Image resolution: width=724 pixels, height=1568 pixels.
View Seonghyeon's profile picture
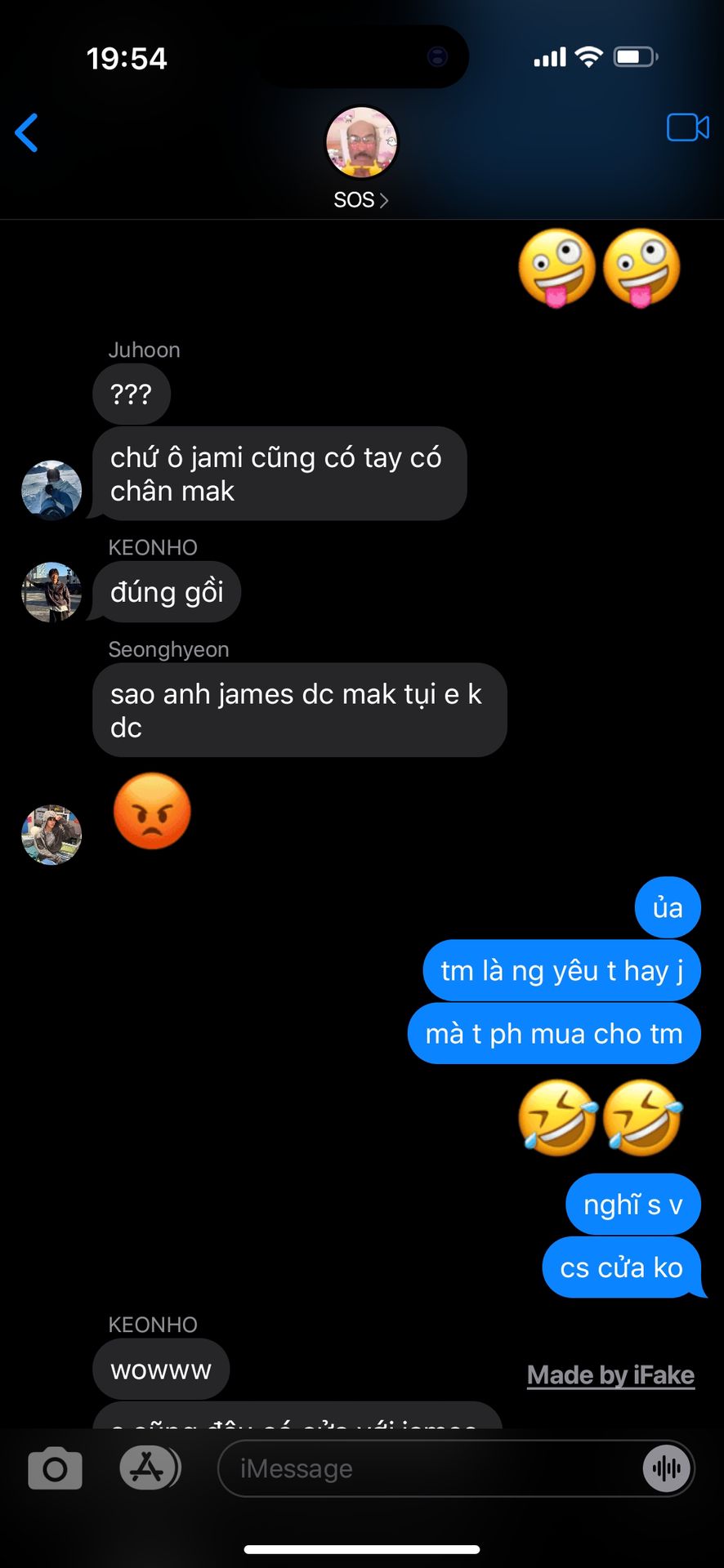coord(51,835)
